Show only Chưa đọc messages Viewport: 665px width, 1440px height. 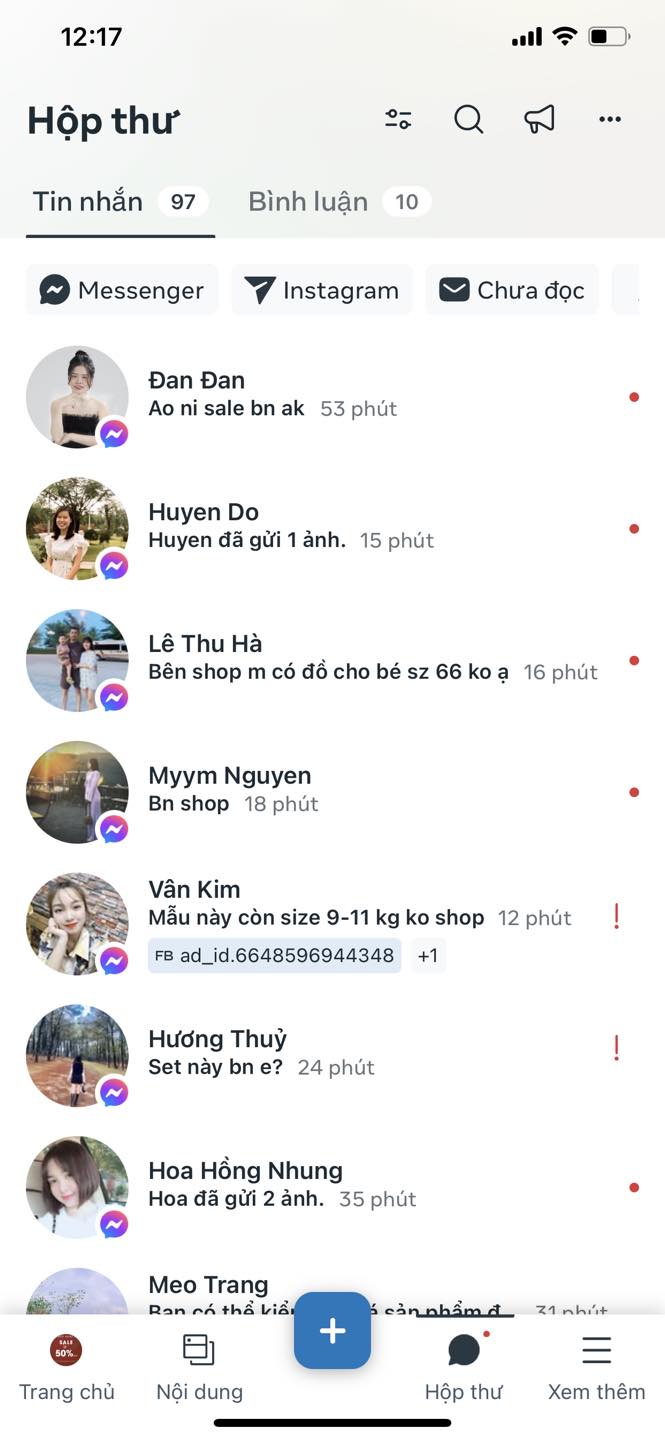(x=512, y=290)
